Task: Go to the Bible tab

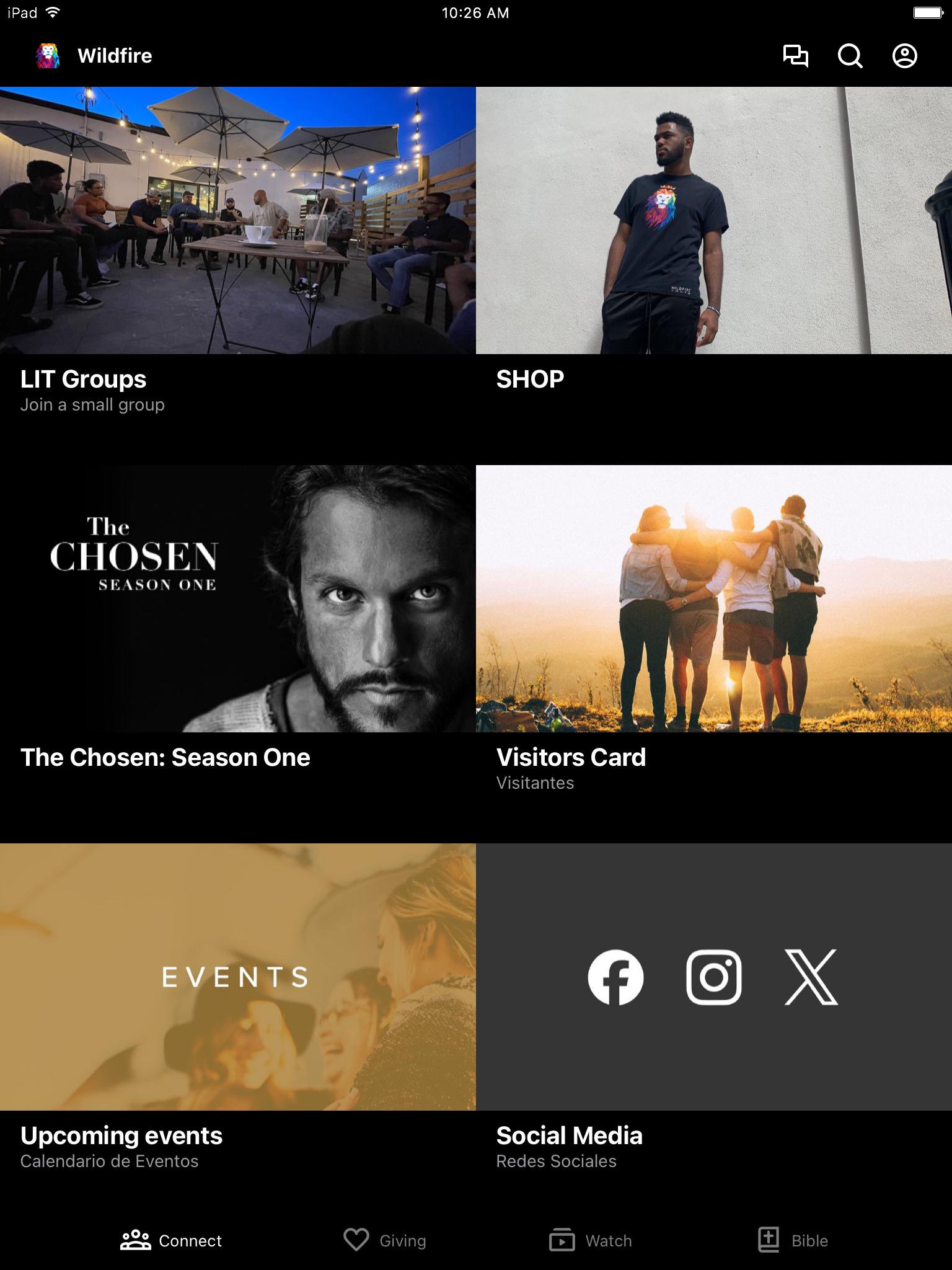Action: click(793, 1240)
